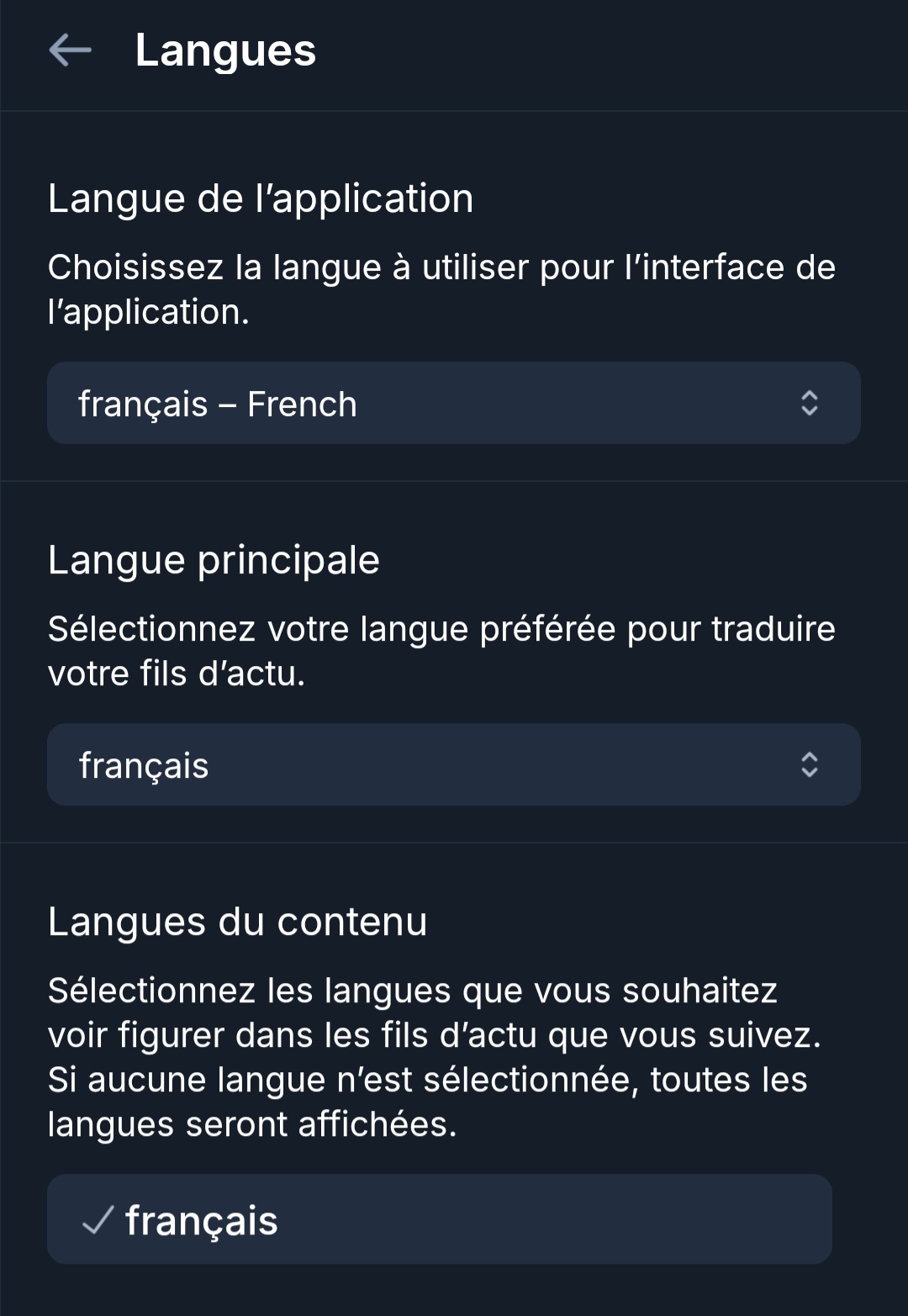This screenshot has height=1316, width=908.
Task: Open the Langue principale dropdown
Action: pos(453,765)
